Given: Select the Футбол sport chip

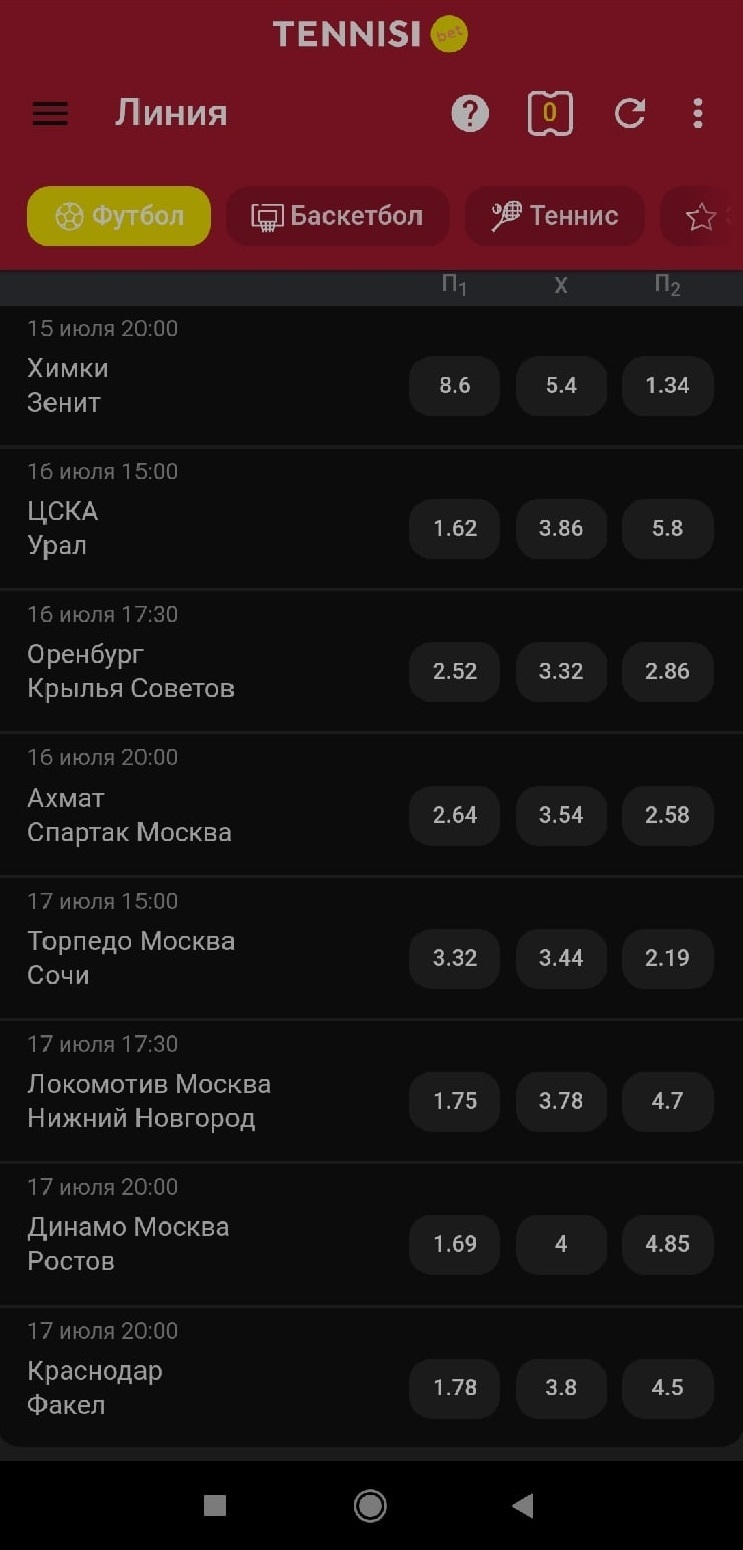Looking at the screenshot, I should pyautogui.click(x=119, y=216).
